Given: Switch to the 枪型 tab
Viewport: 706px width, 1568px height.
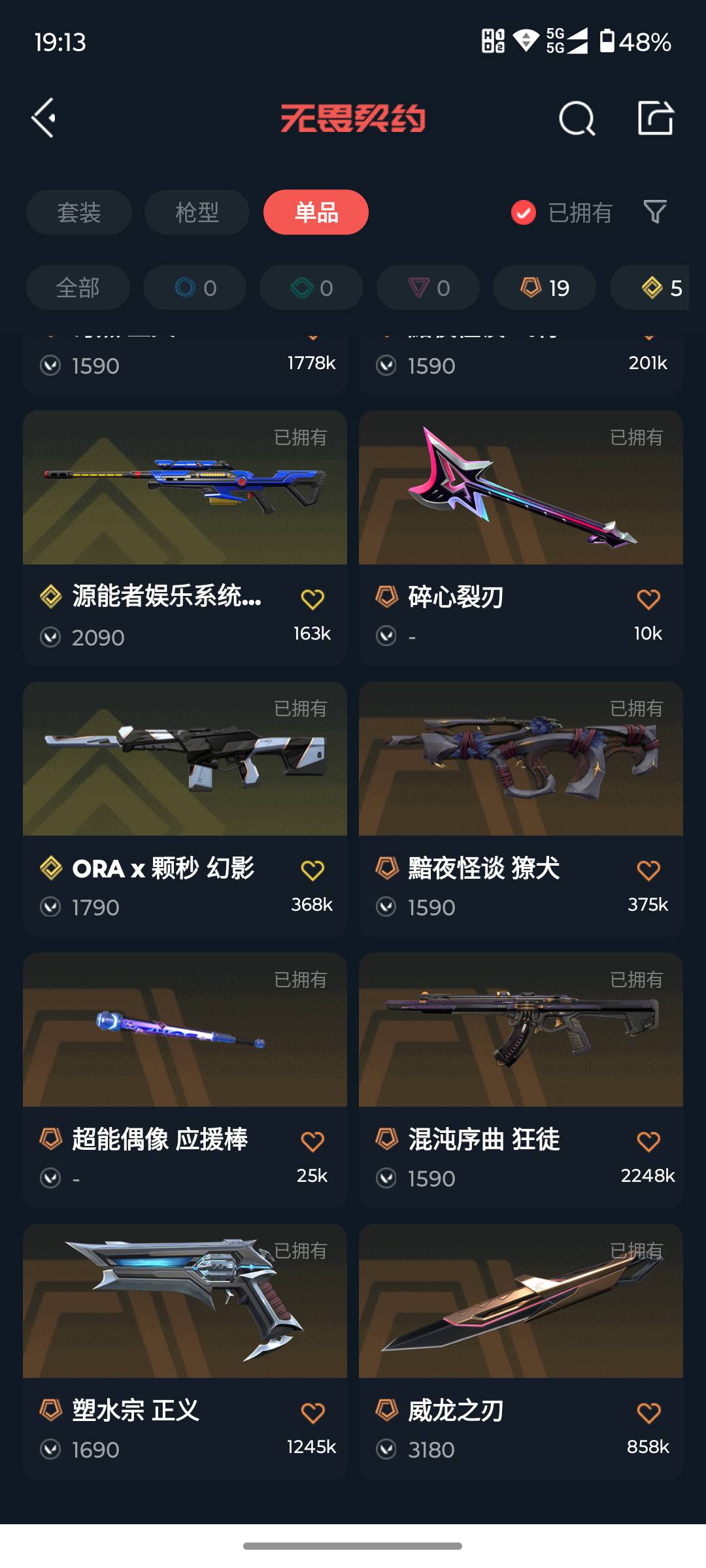Looking at the screenshot, I should 197,212.
